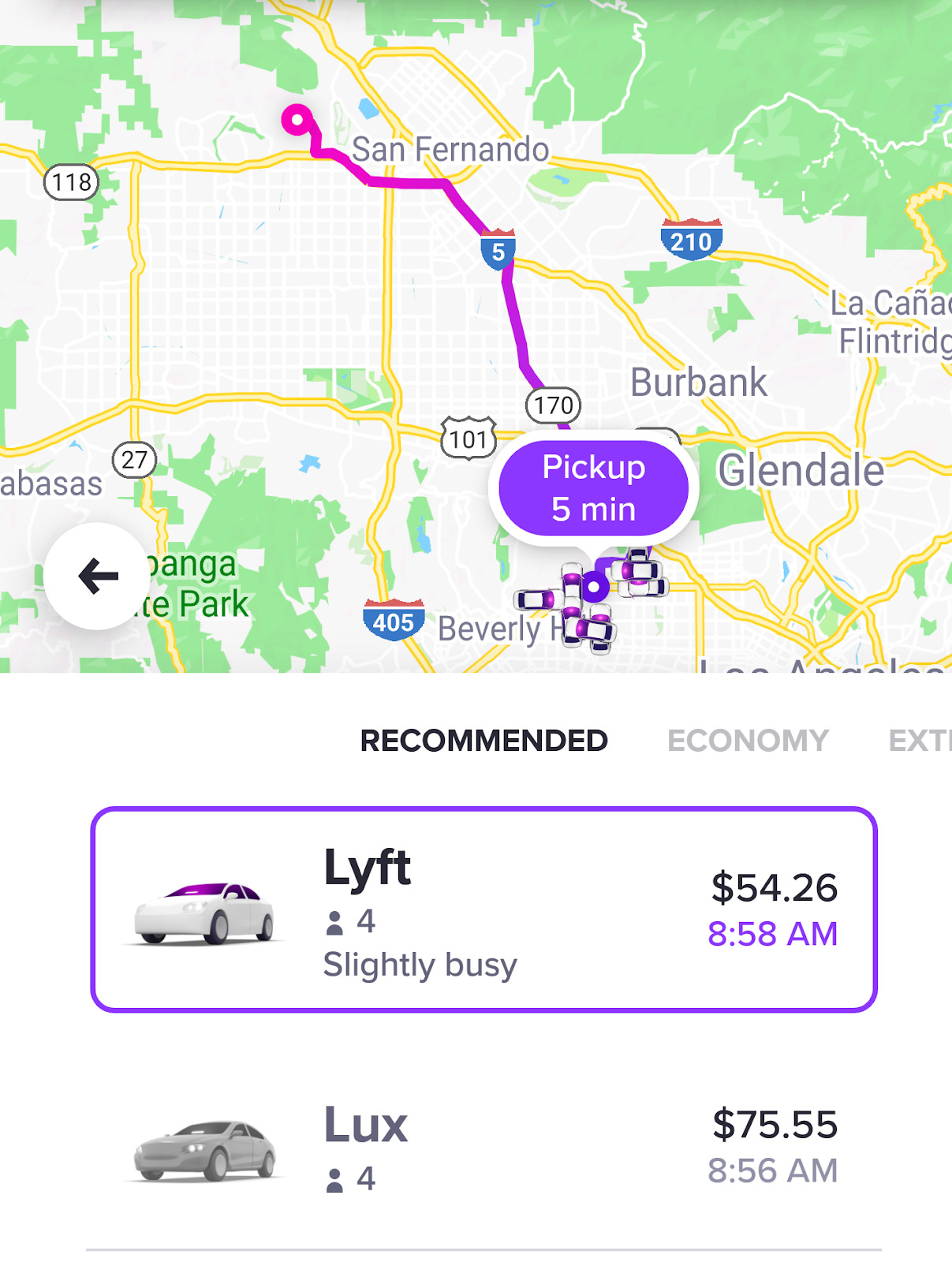The image size is (952, 1262).
Task: Tap the pickup location pin marker
Action: pos(594,587)
